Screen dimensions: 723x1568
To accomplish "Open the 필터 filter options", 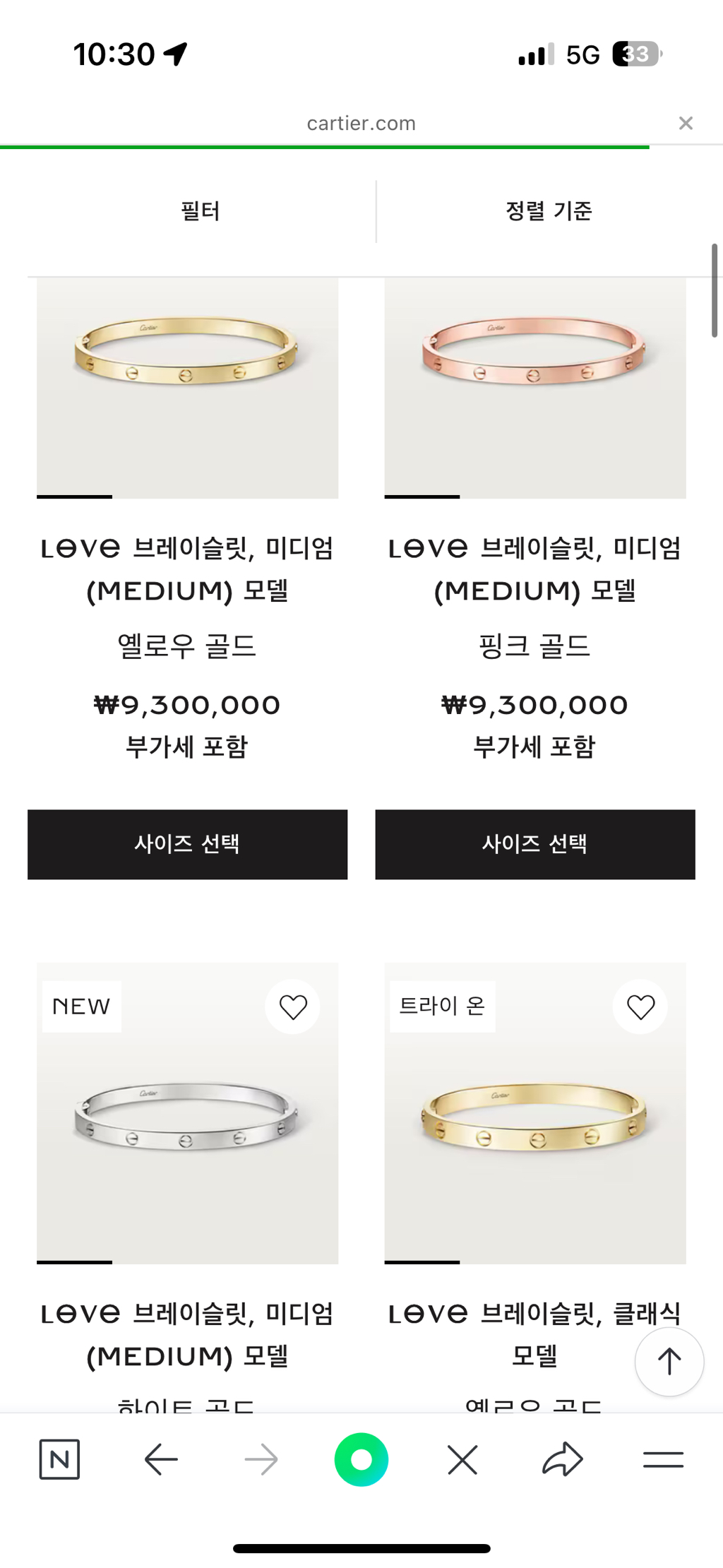I will pos(201,211).
